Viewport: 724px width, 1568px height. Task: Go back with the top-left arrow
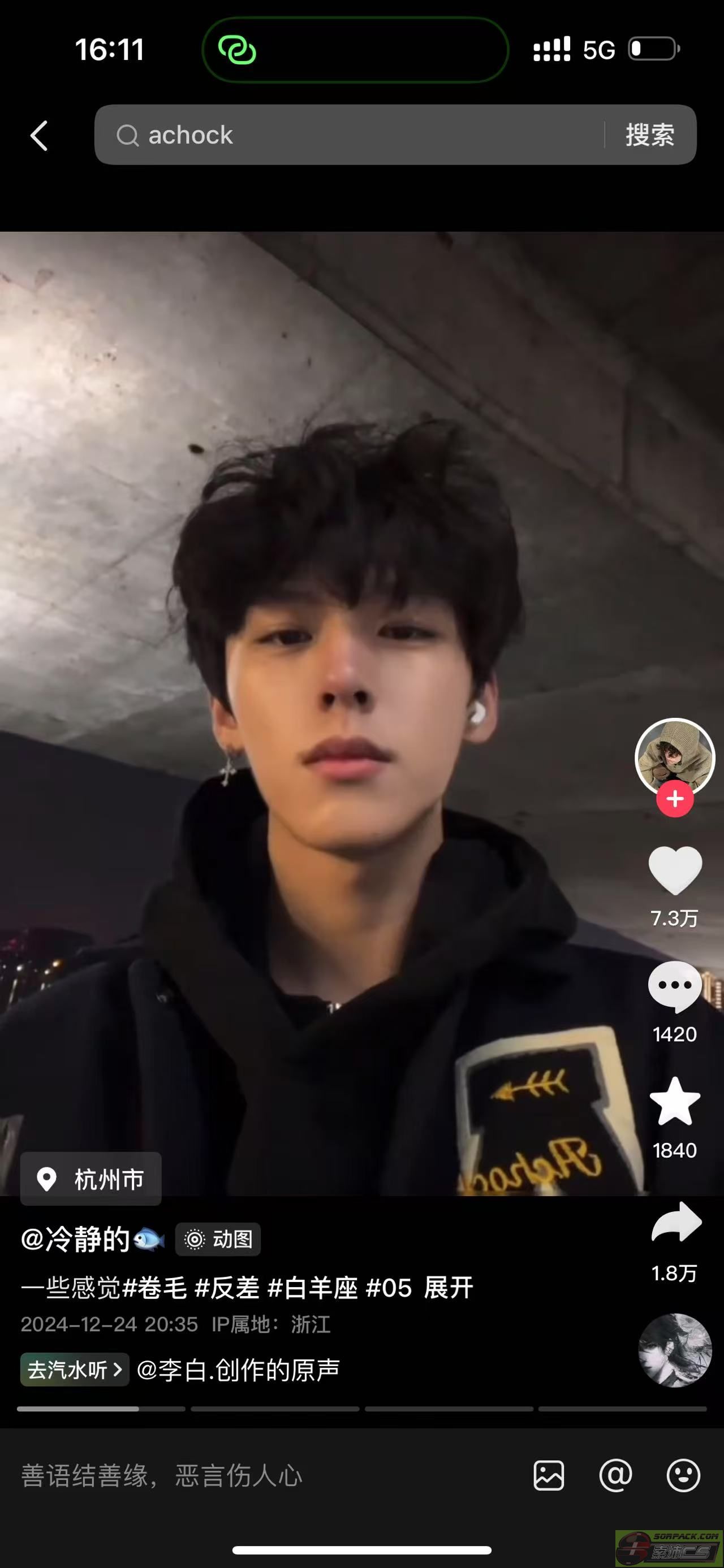39,135
